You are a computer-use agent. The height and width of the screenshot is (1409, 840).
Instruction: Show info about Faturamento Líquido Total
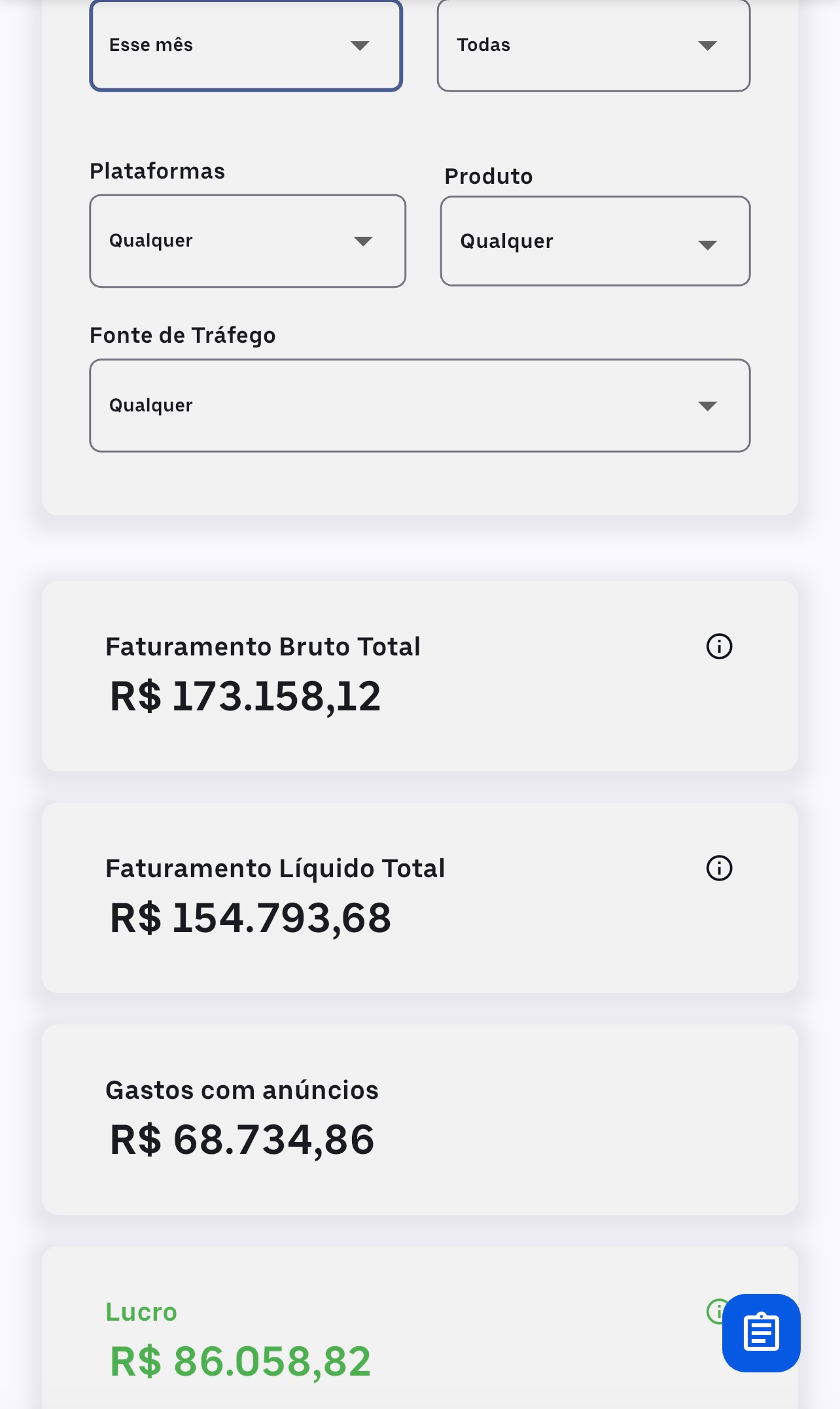(719, 868)
